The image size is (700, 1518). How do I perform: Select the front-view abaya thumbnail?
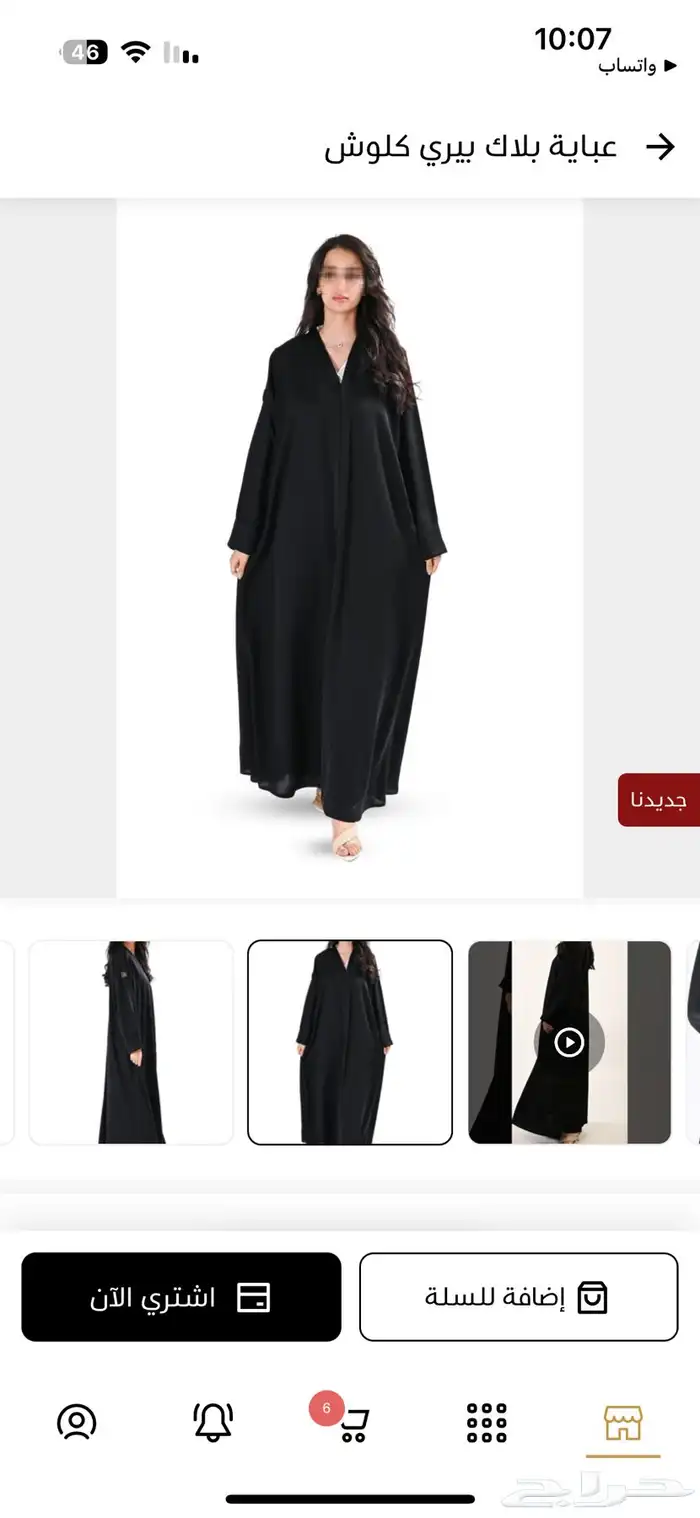pos(350,1042)
